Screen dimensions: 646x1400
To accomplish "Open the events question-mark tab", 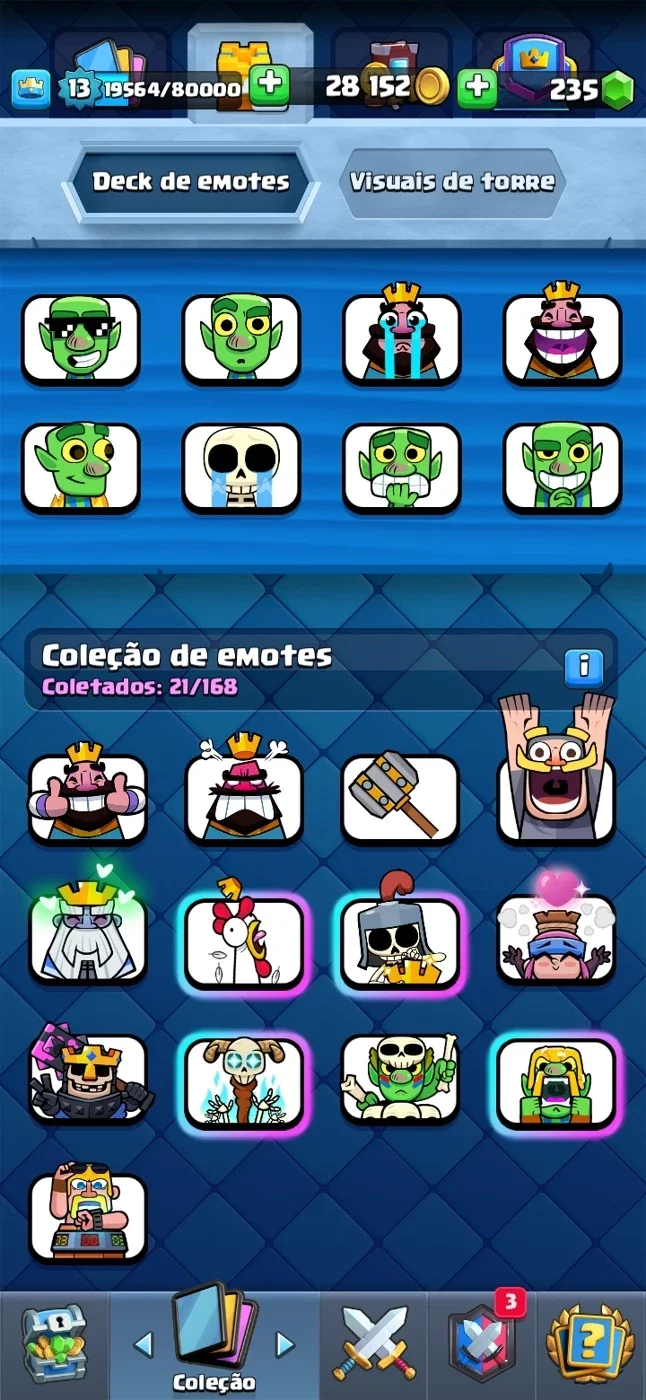I will pos(590,1345).
